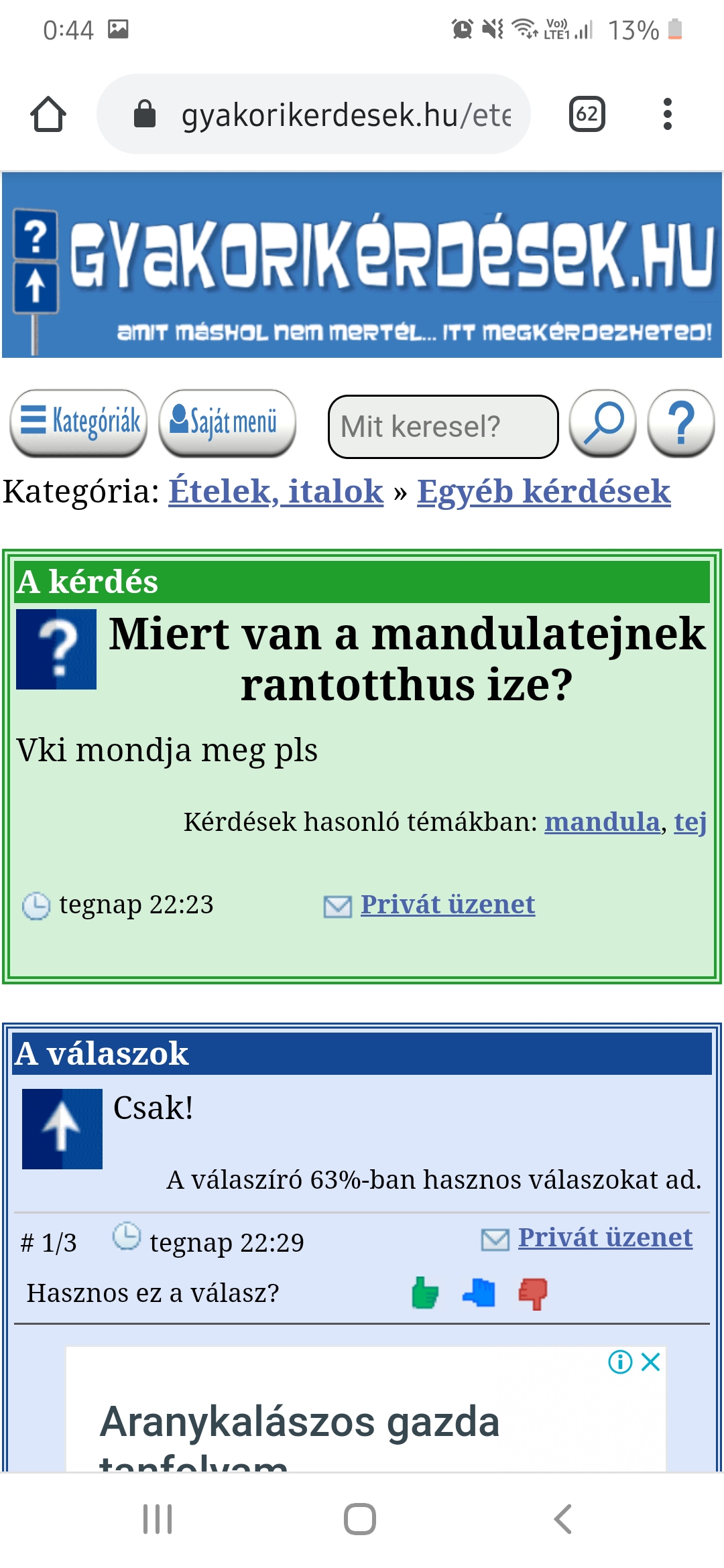Open the mandula topic link
The image size is (724, 1568).
(x=601, y=822)
